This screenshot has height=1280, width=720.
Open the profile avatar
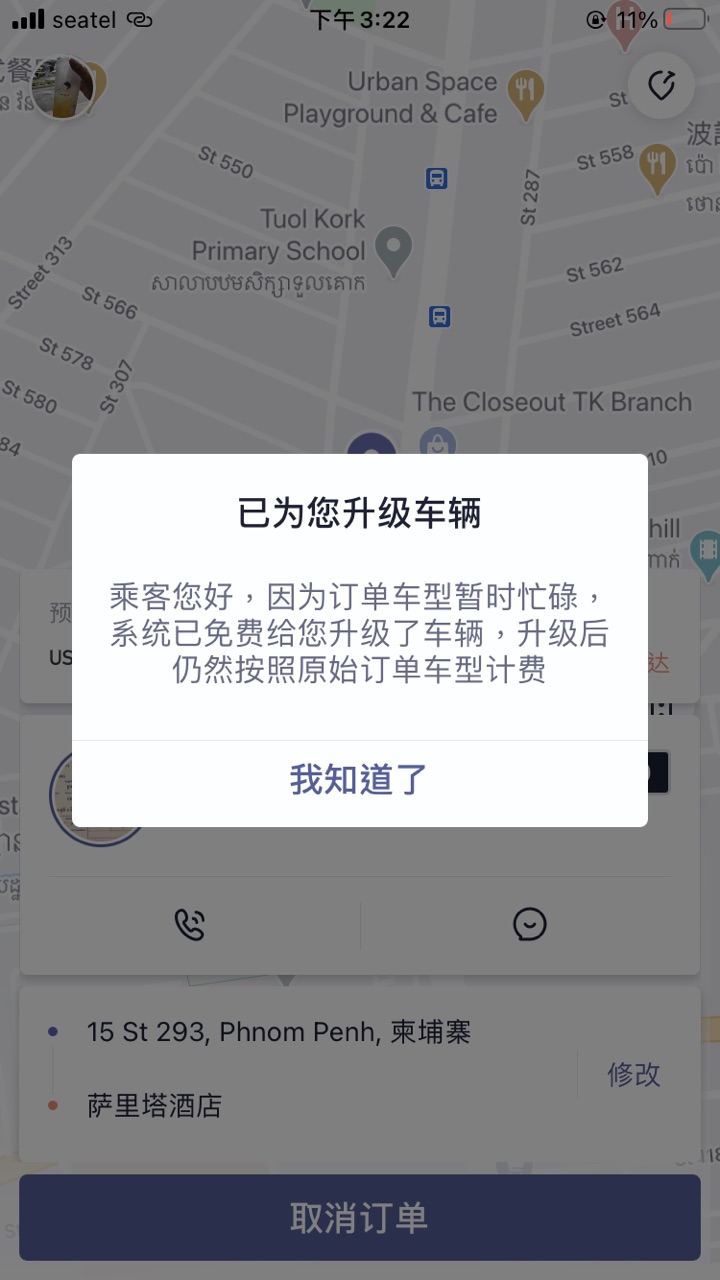tap(63, 88)
